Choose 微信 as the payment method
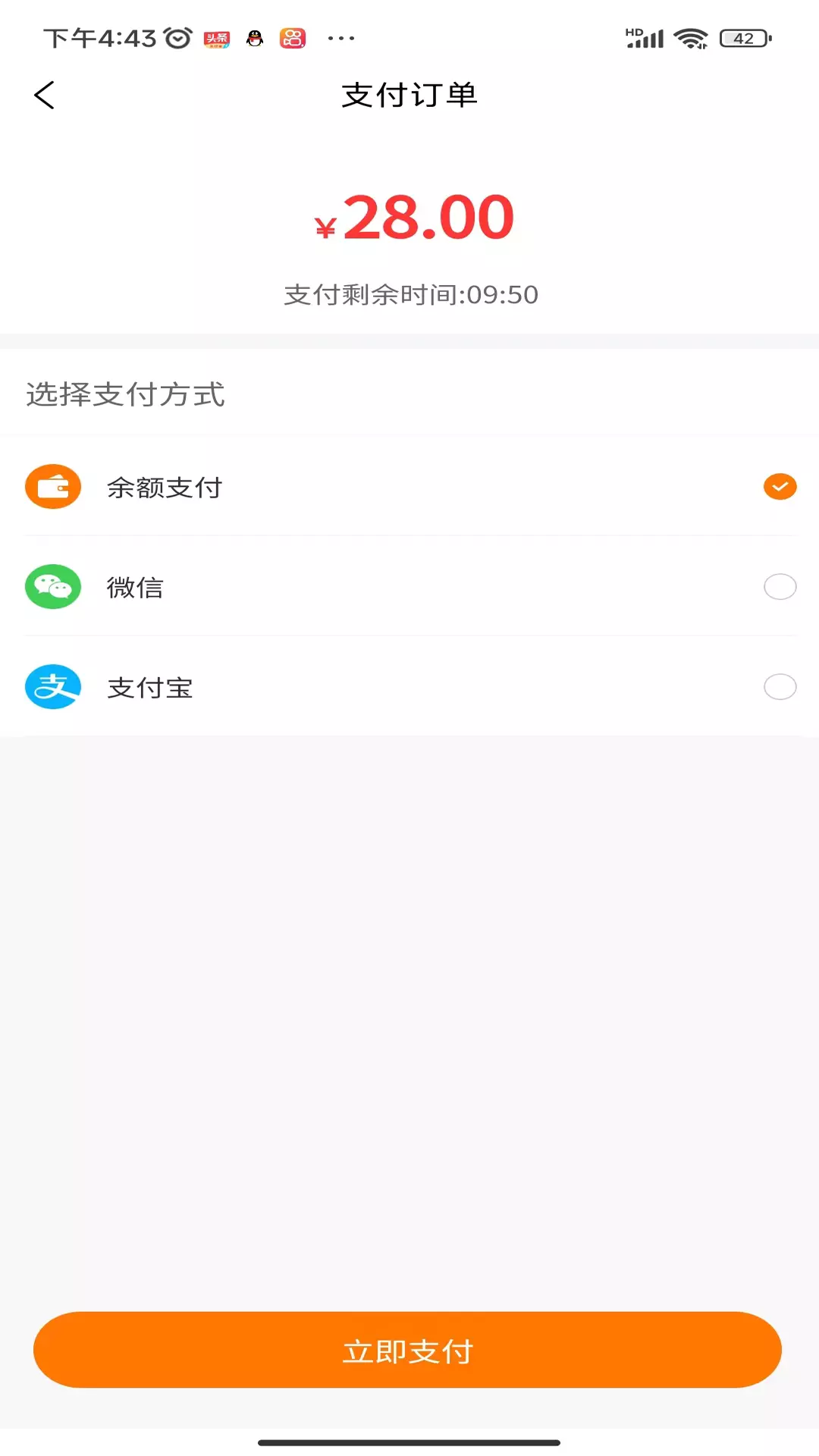This screenshot has width=819, height=1456. (409, 587)
